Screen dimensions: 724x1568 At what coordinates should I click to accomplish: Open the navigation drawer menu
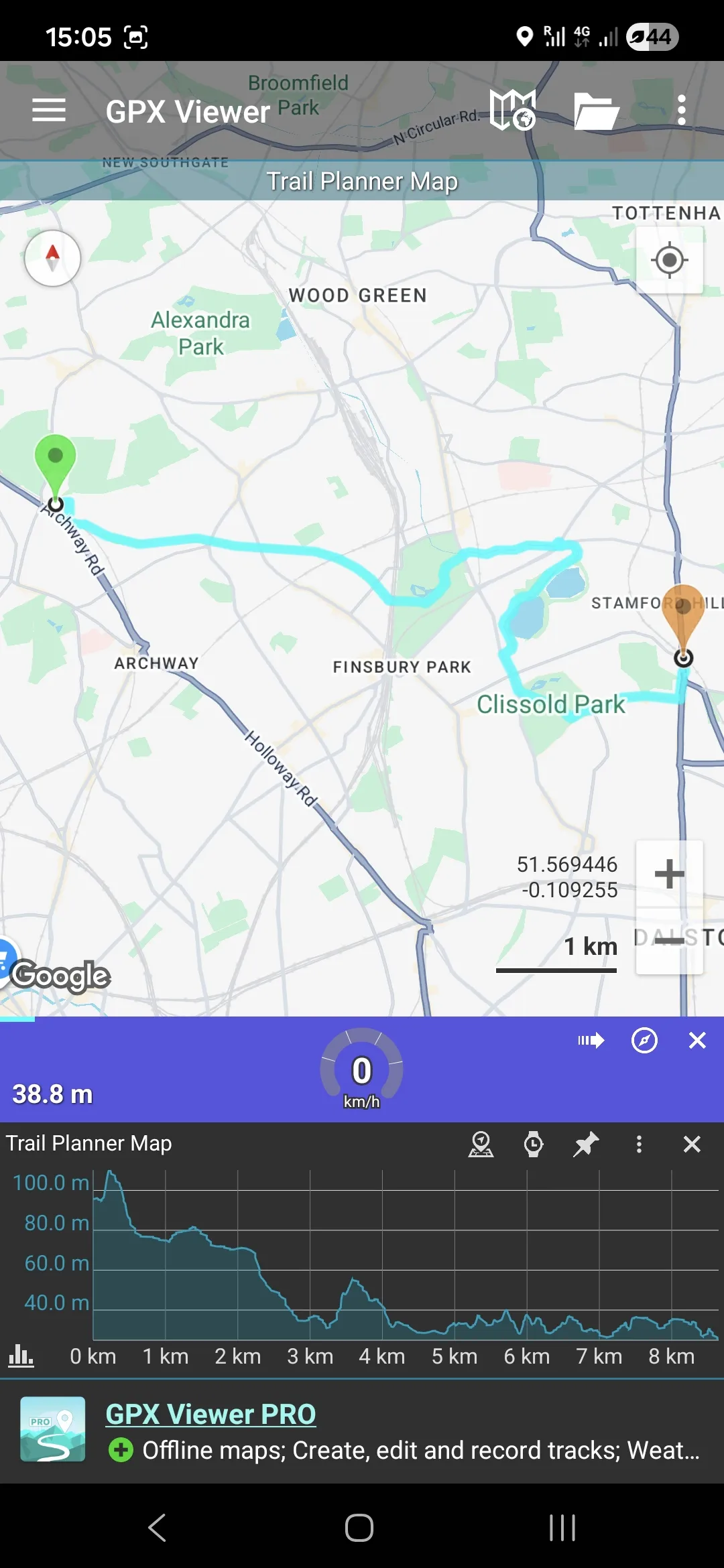pyautogui.click(x=48, y=111)
